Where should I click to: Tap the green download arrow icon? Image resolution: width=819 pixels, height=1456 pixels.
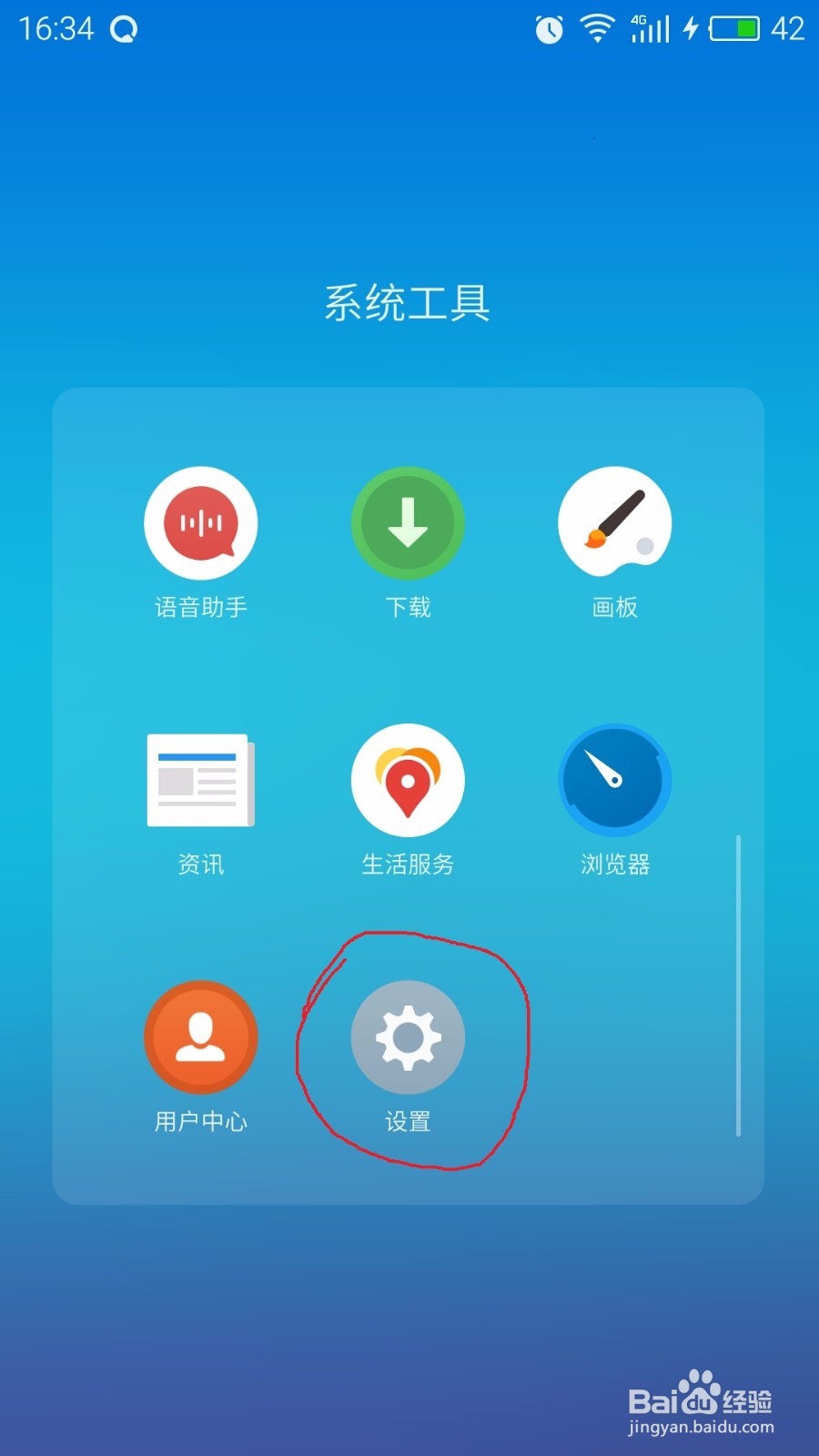[x=408, y=523]
